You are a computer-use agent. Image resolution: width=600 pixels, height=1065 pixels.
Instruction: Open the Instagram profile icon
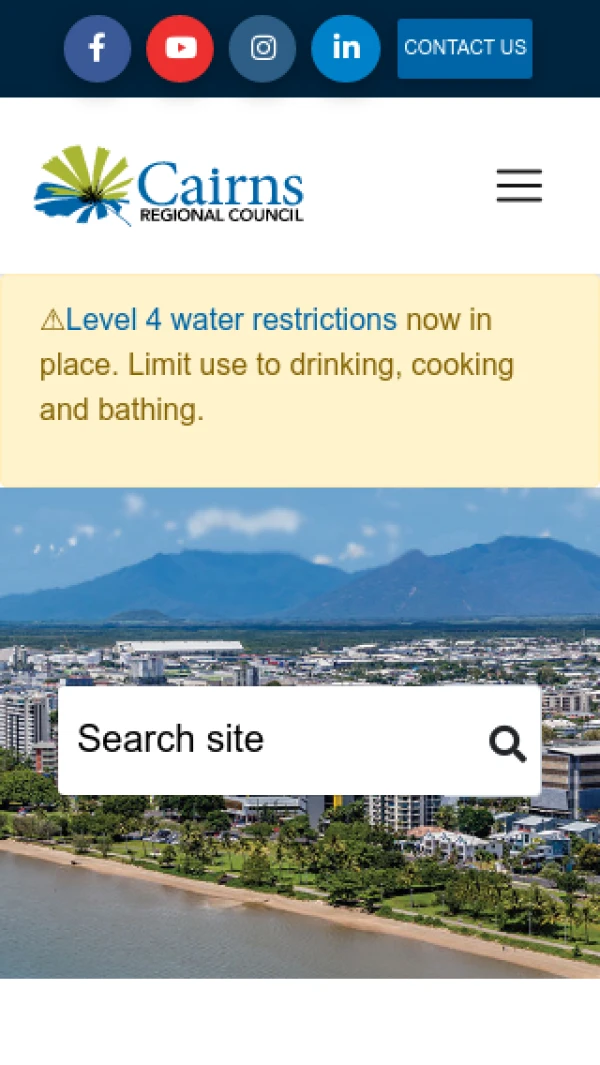[x=263, y=48]
